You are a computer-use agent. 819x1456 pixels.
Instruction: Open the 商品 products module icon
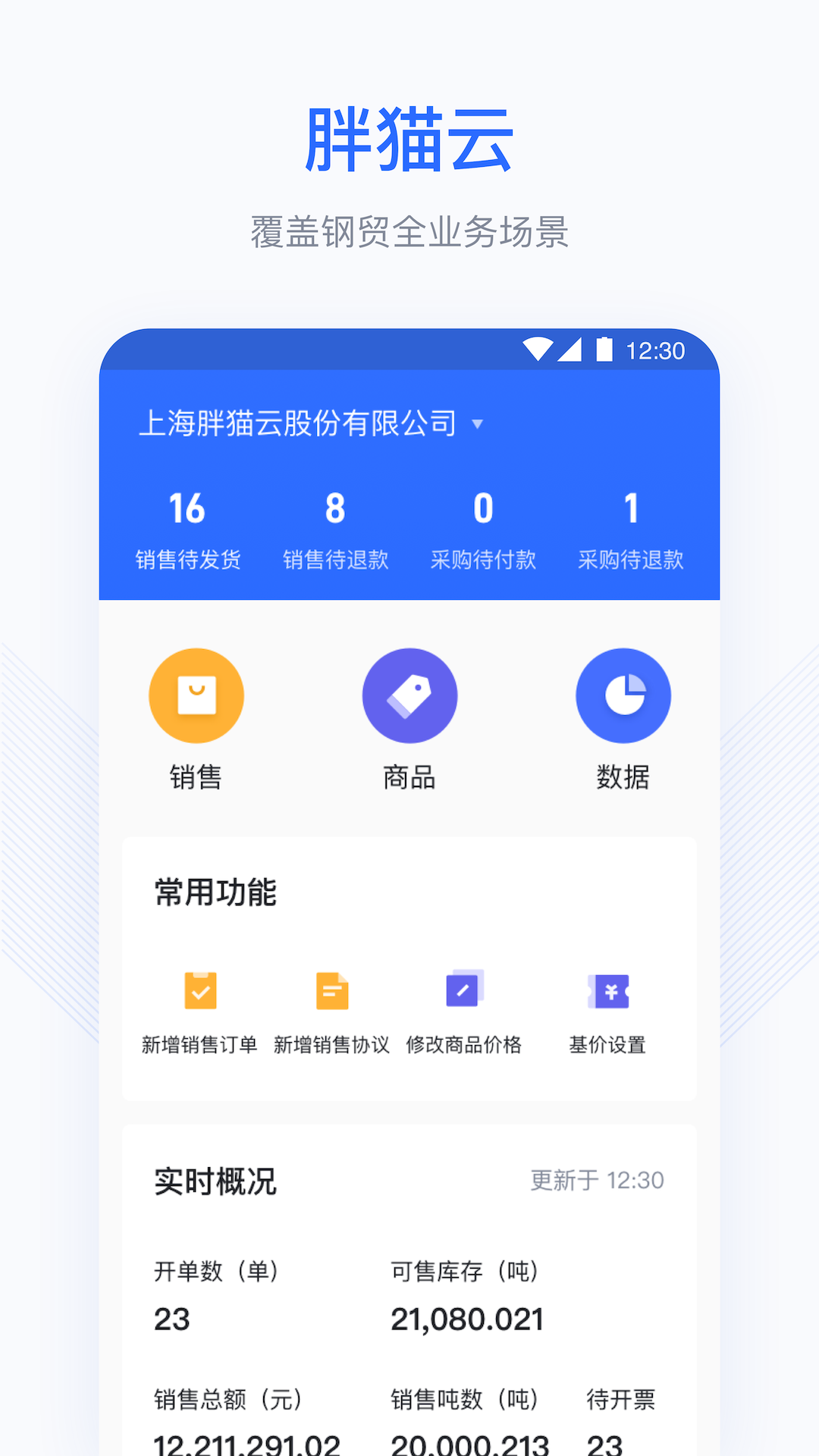[409, 695]
